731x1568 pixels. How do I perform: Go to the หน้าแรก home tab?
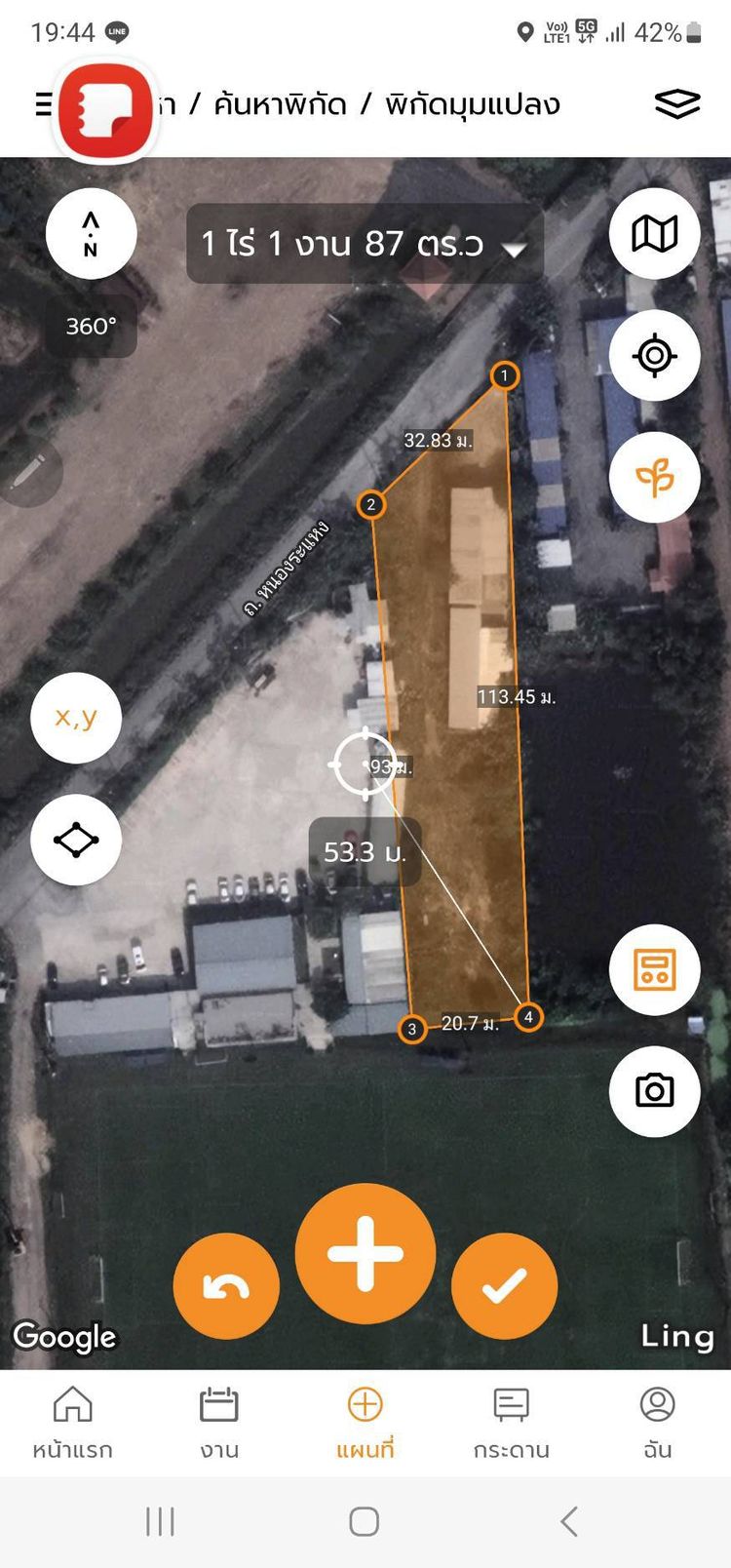[x=73, y=1423]
